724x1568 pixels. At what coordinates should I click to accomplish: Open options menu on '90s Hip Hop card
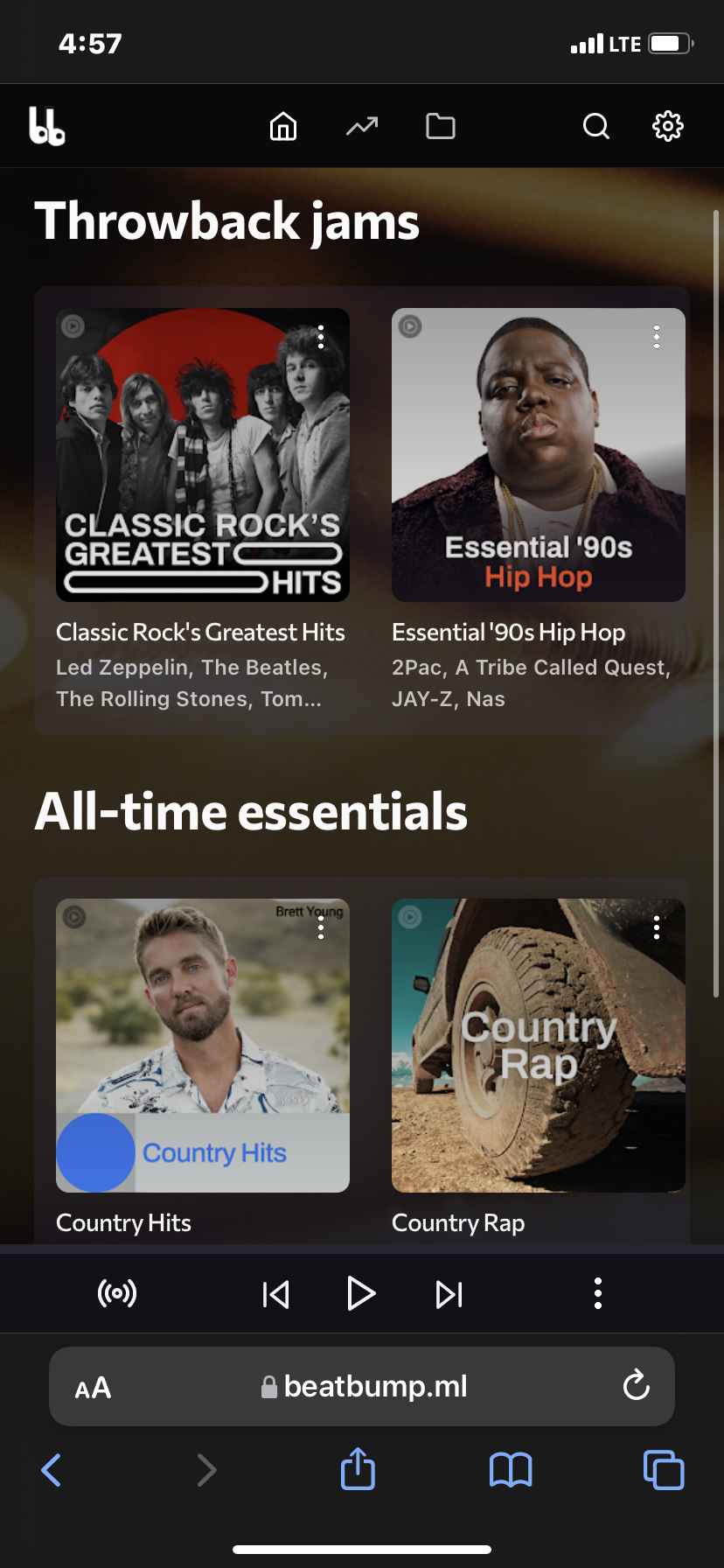point(657,337)
